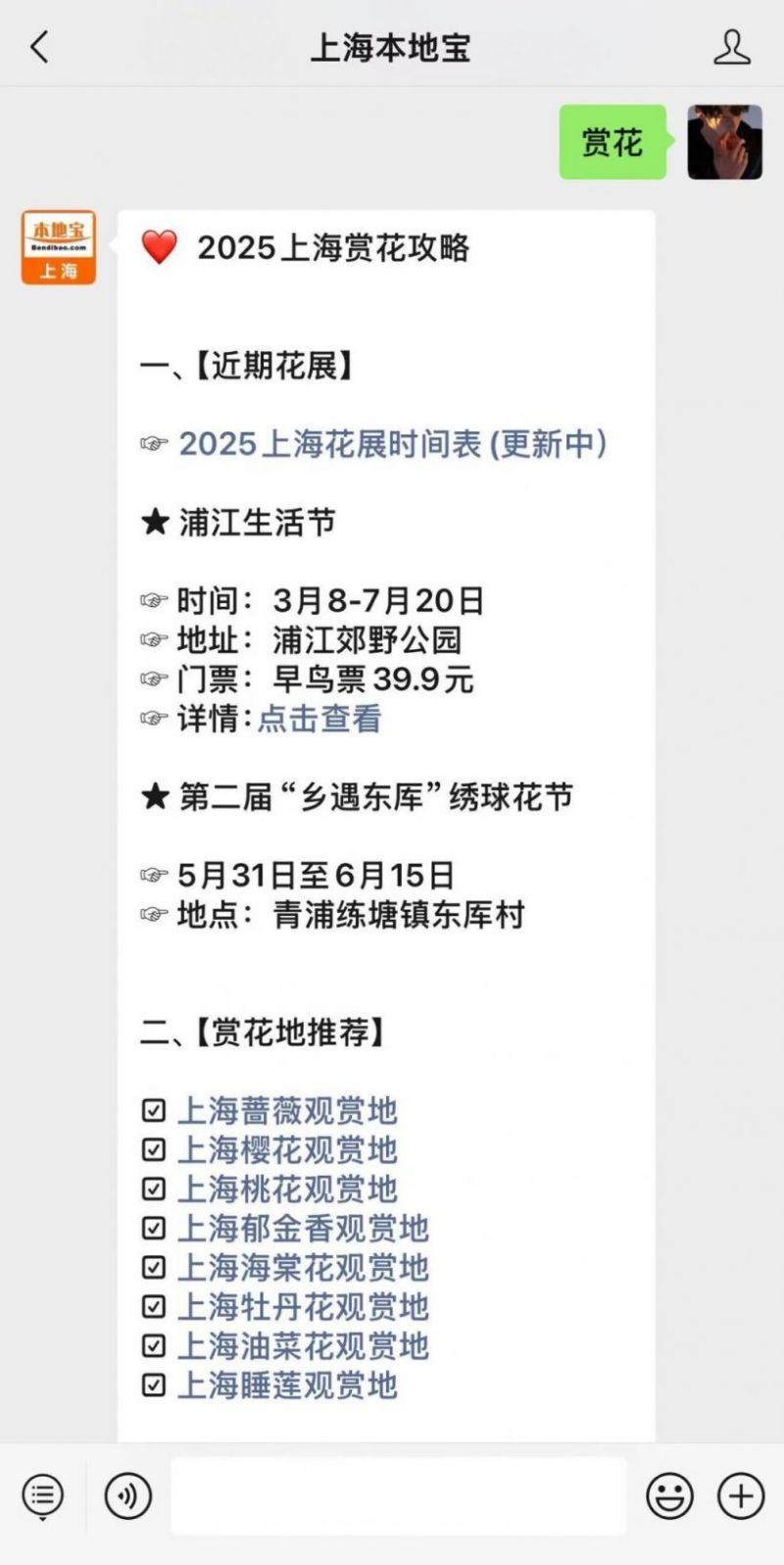The image size is (784, 1565).
Task: Switch to voice message input
Action: pos(128,1497)
